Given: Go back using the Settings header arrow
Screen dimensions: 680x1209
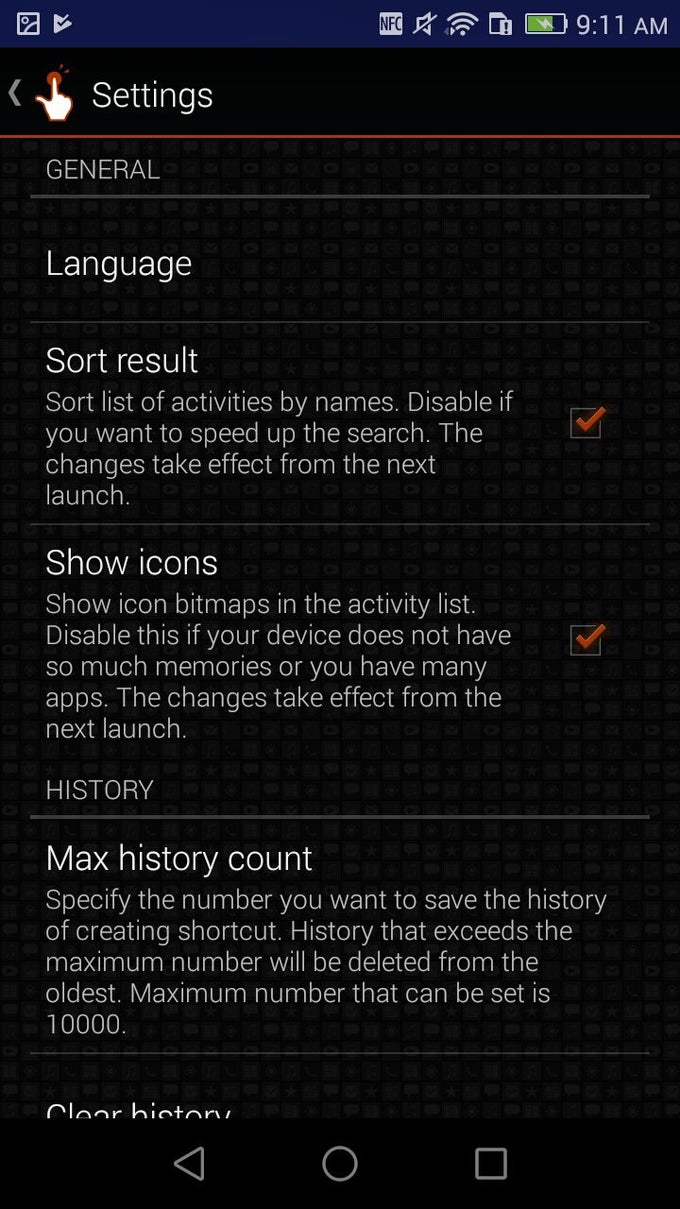Looking at the screenshot, I should coord(16,94).
